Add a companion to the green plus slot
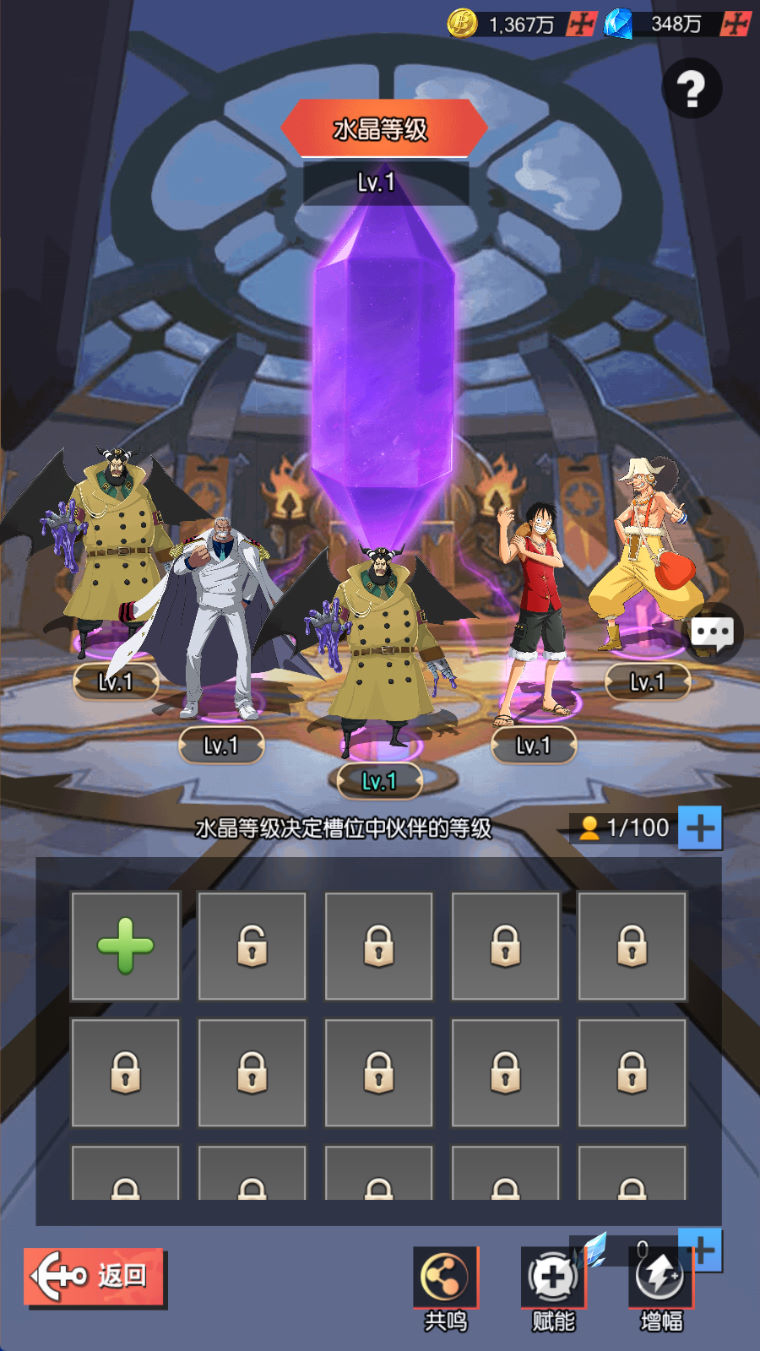This screenshot has width=760, height=1351. pos(125,946)
